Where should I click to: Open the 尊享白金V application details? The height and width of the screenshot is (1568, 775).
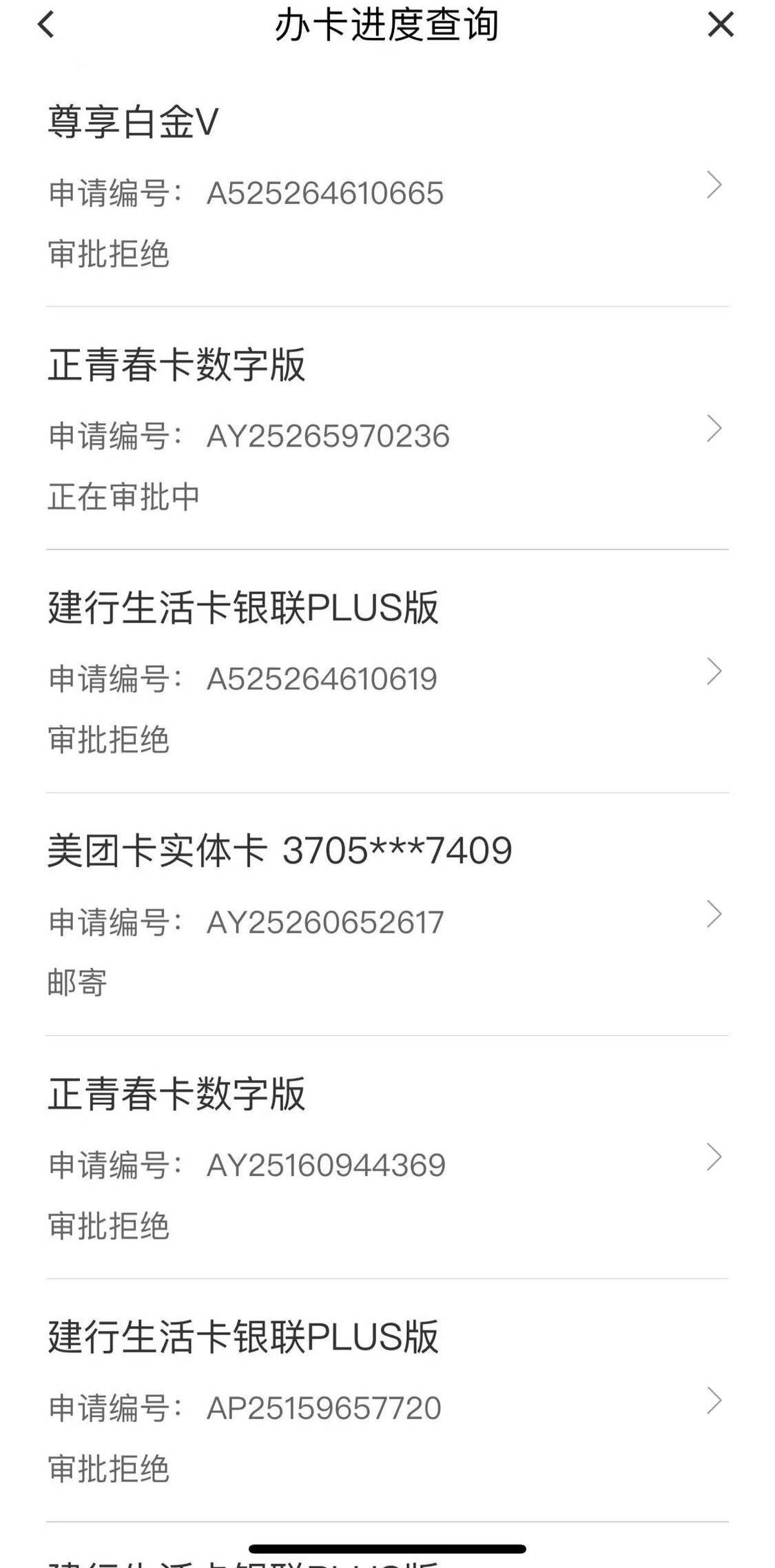point(386,186)
